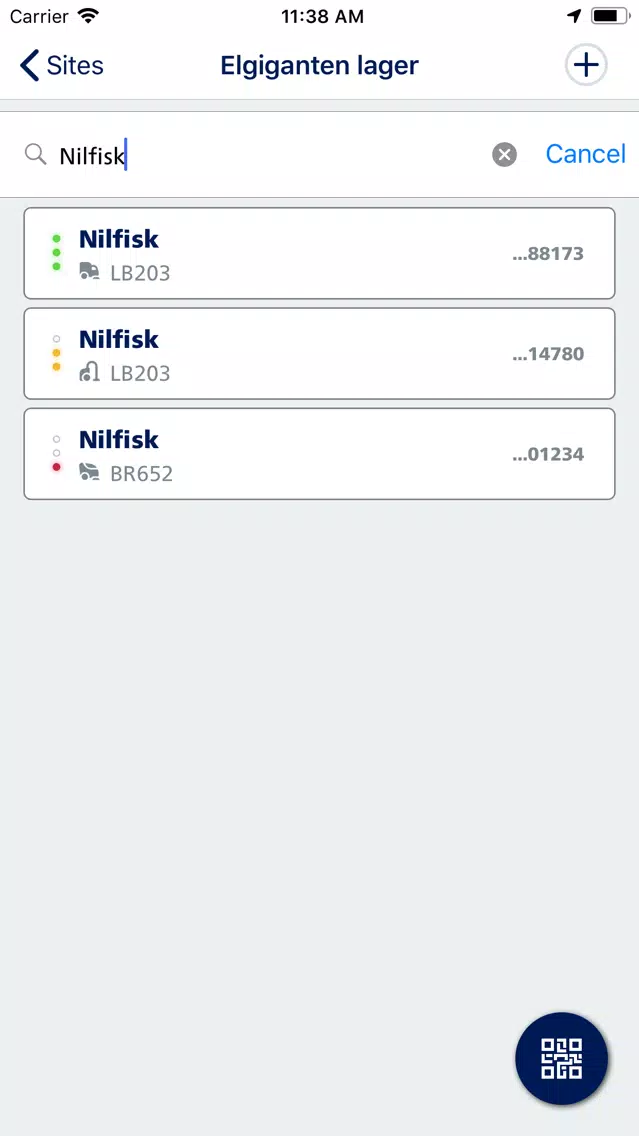Cancel the search
Image resolution: width=639 pixels, height=1136 pixels.
pyautogui.click(x=585, y=154)
